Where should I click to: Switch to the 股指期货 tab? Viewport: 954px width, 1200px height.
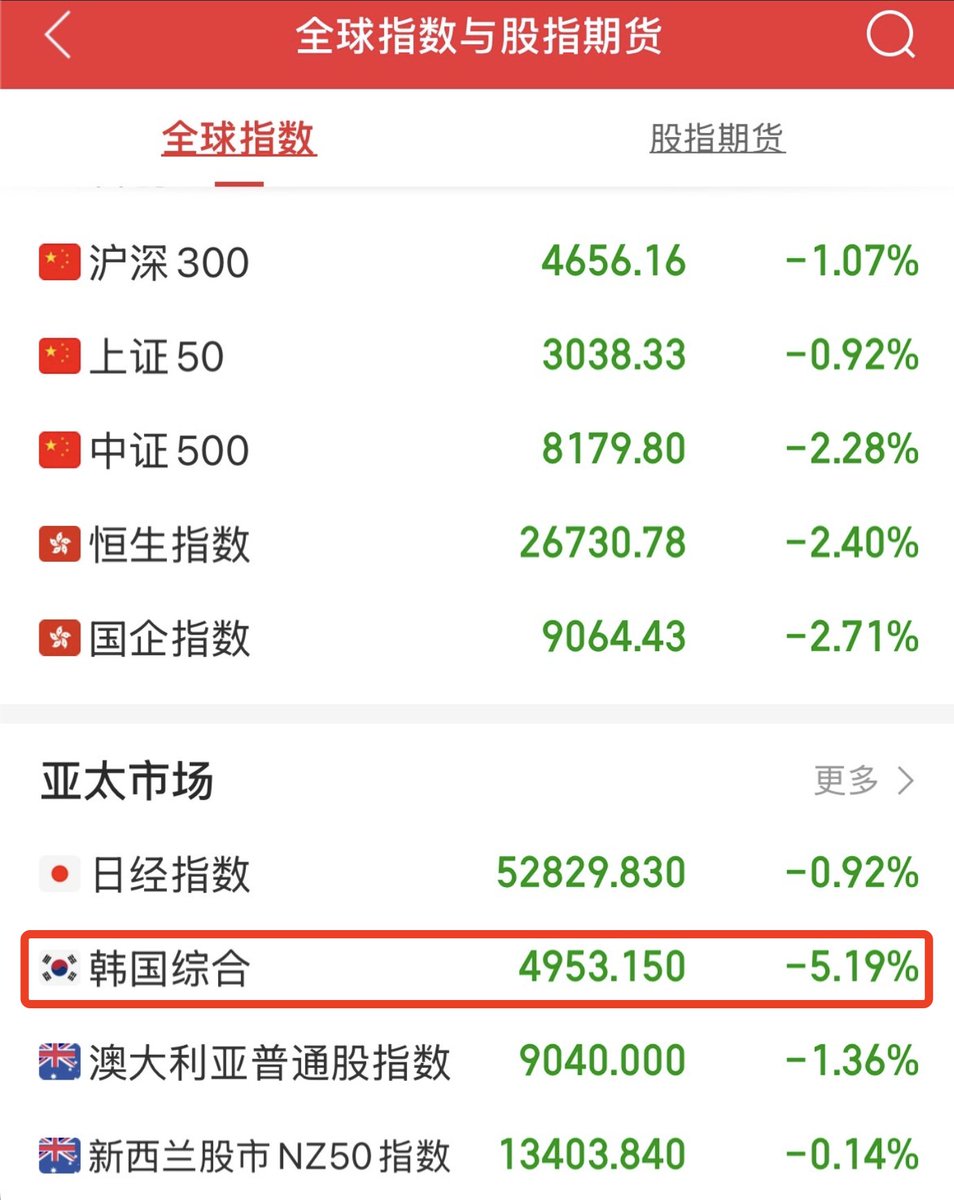tap(717, 138)
